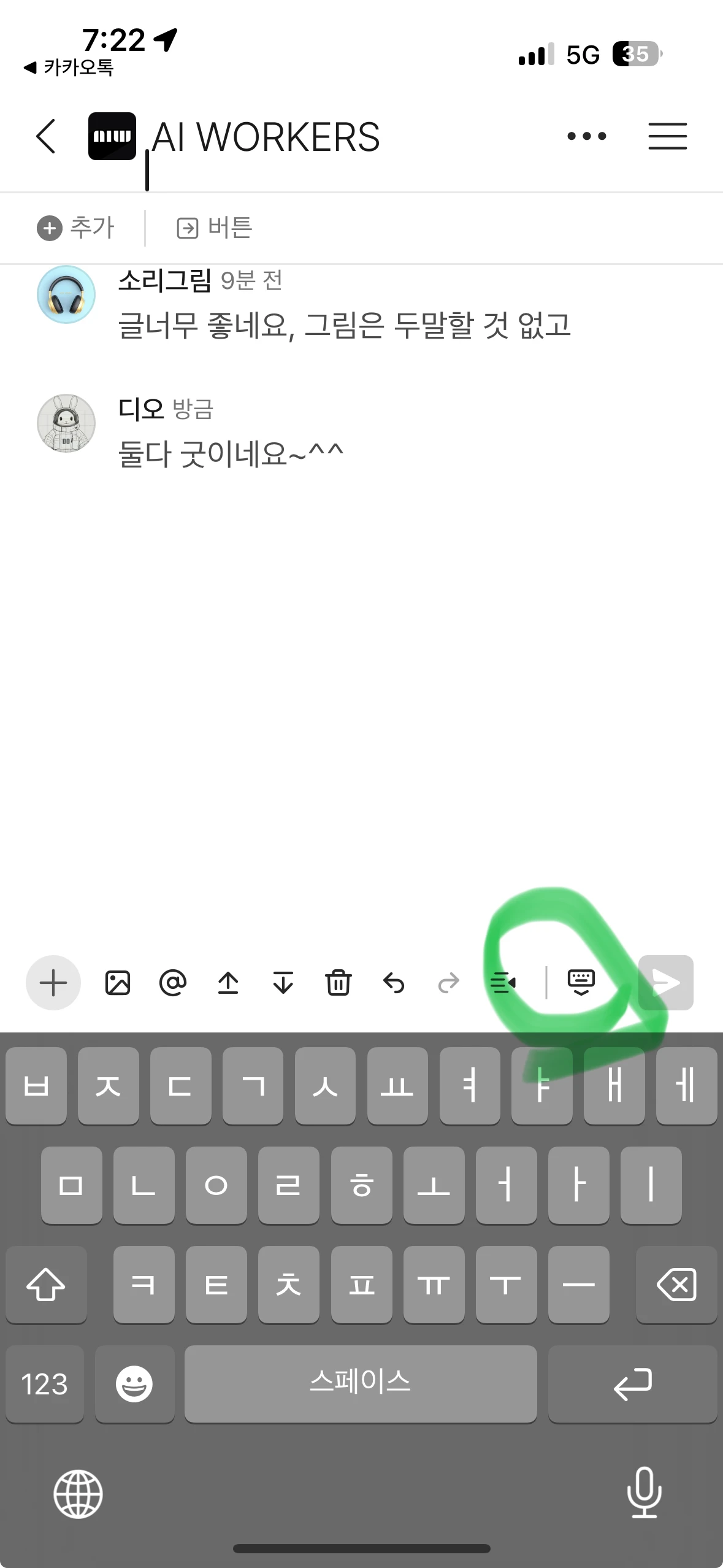Move block up with up-arrow icon

pos(228,983)
